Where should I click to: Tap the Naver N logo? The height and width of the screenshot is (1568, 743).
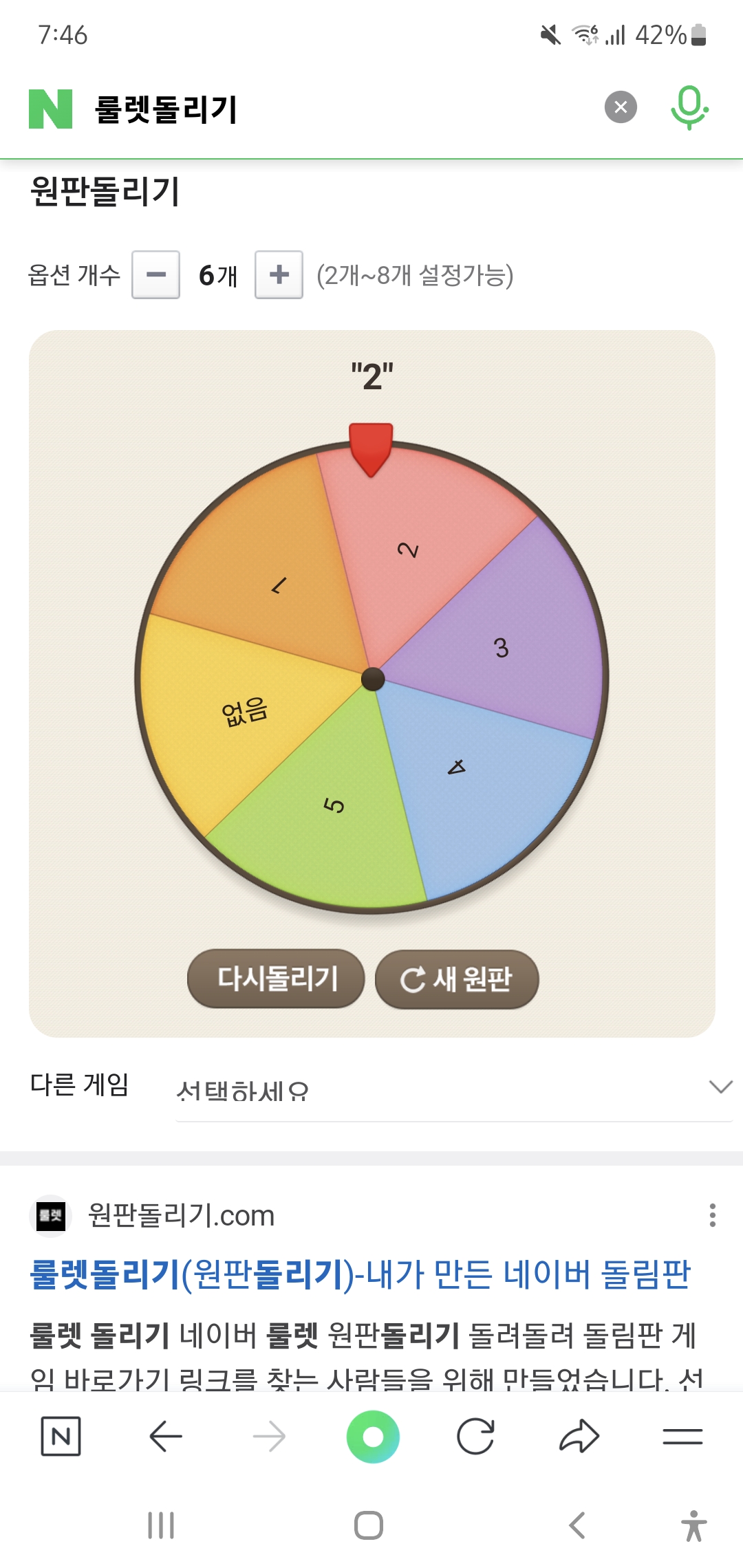50,109
